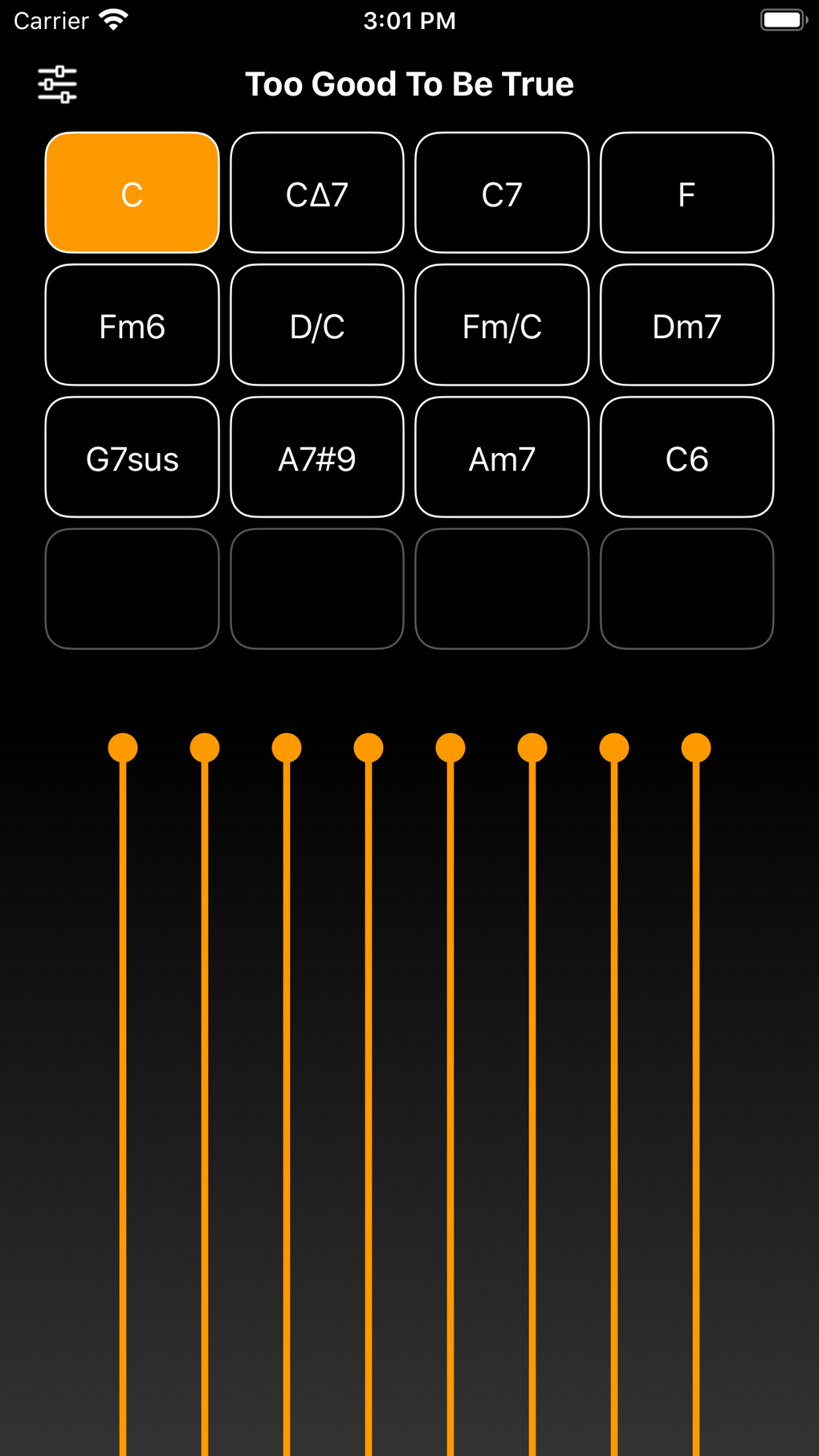The image size is (819, 1456).
Task: Select the D/C chord pad
Action: pos(317,325)
